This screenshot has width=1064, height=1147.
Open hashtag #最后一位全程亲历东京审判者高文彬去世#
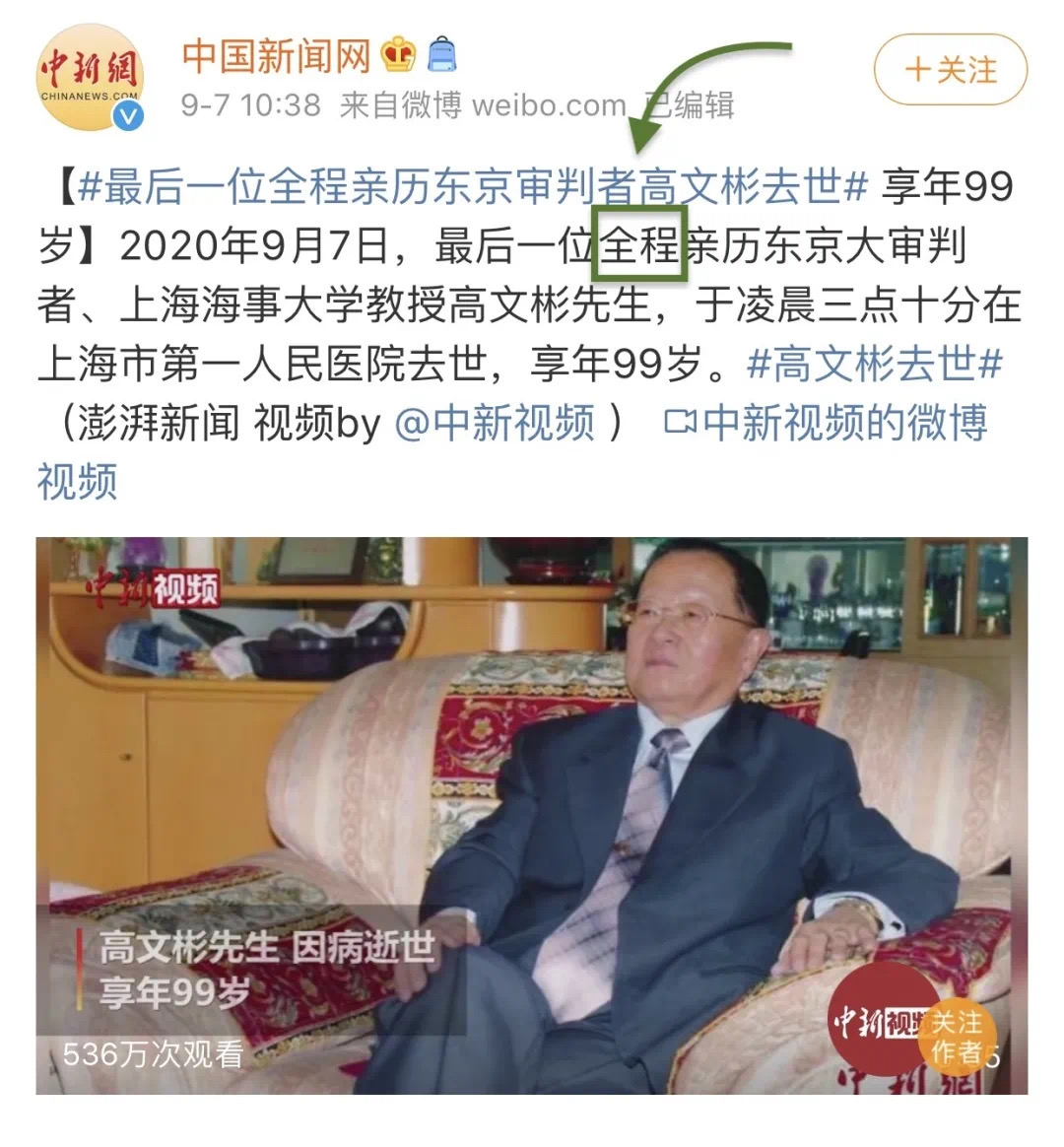pos(473,186)
